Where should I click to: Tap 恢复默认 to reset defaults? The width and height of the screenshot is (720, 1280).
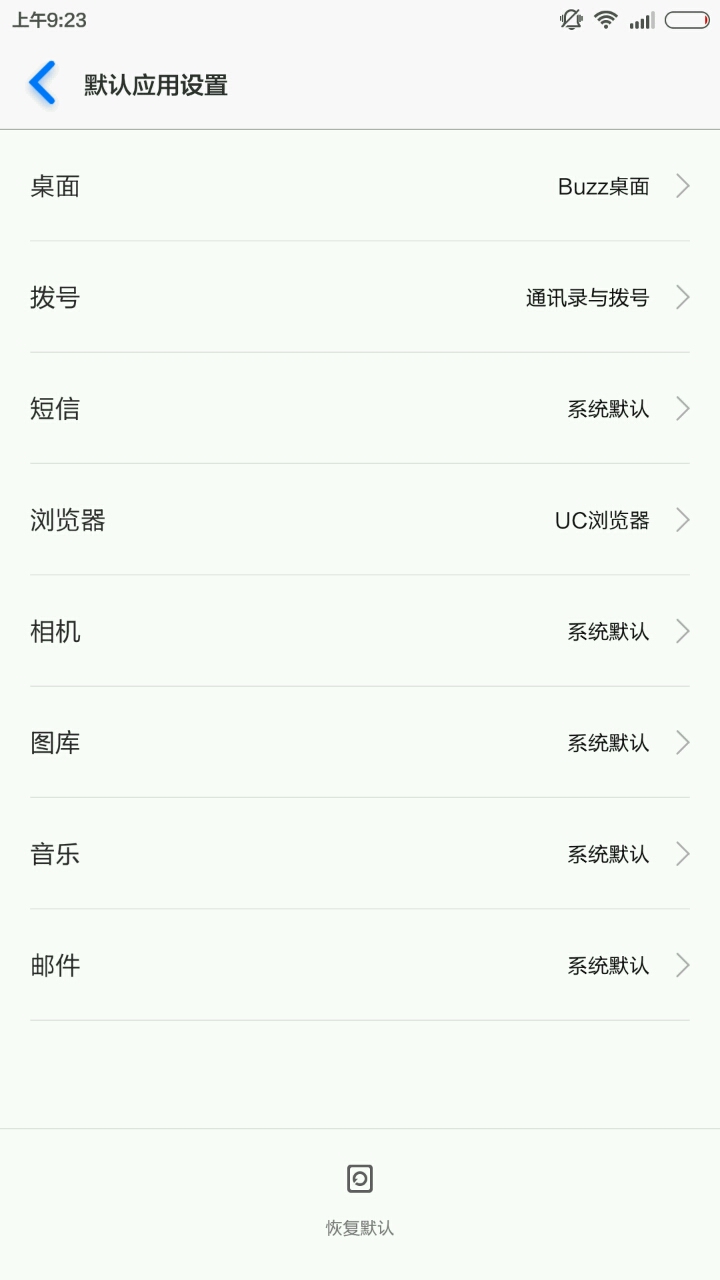pyautogui.click(x=360, y=1198)
